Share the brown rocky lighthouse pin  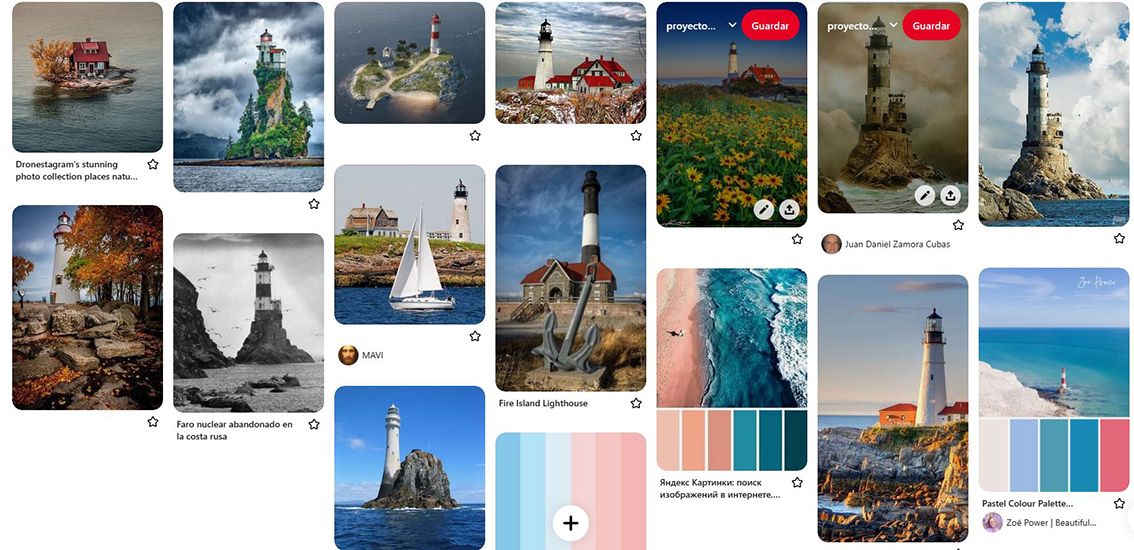pyautogui.click(x=951, y=196)
